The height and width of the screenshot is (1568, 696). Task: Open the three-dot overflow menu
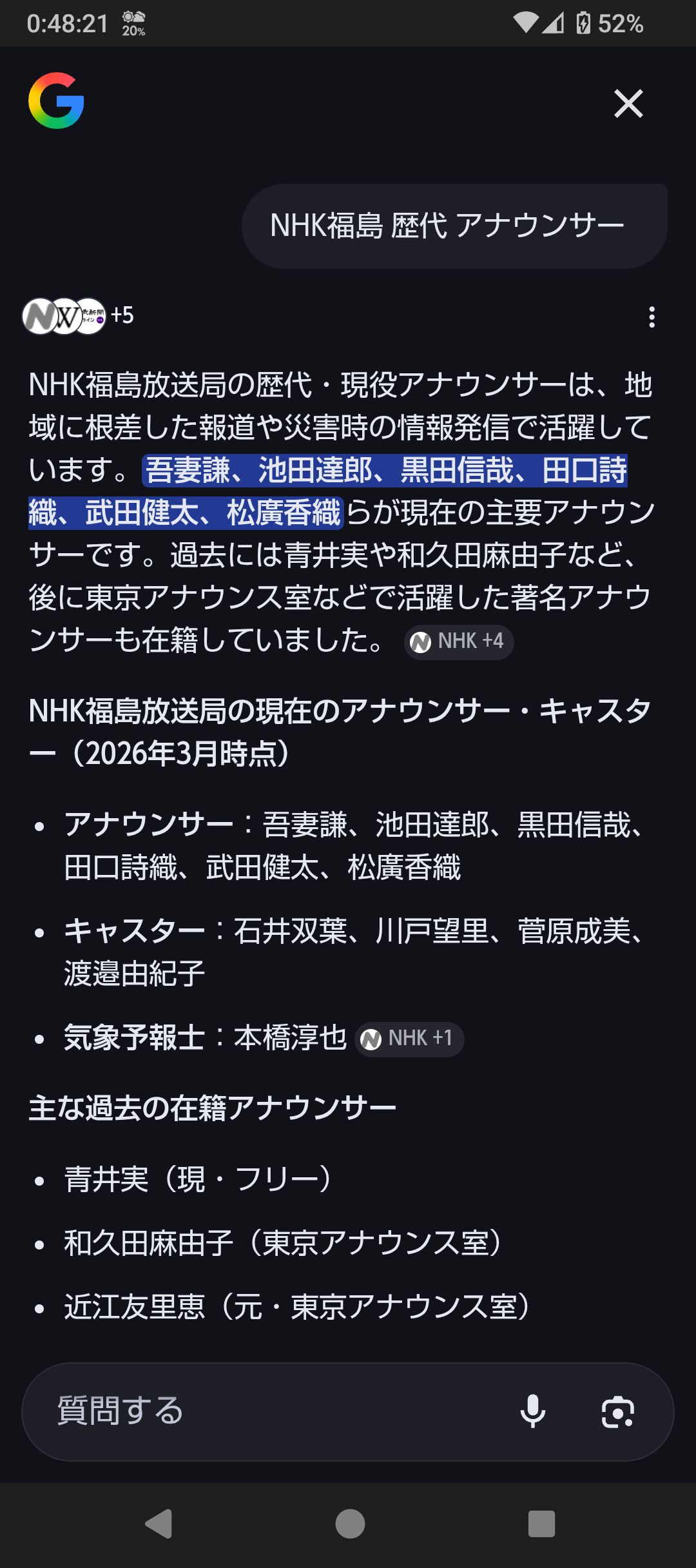click(x=652, y=317)
